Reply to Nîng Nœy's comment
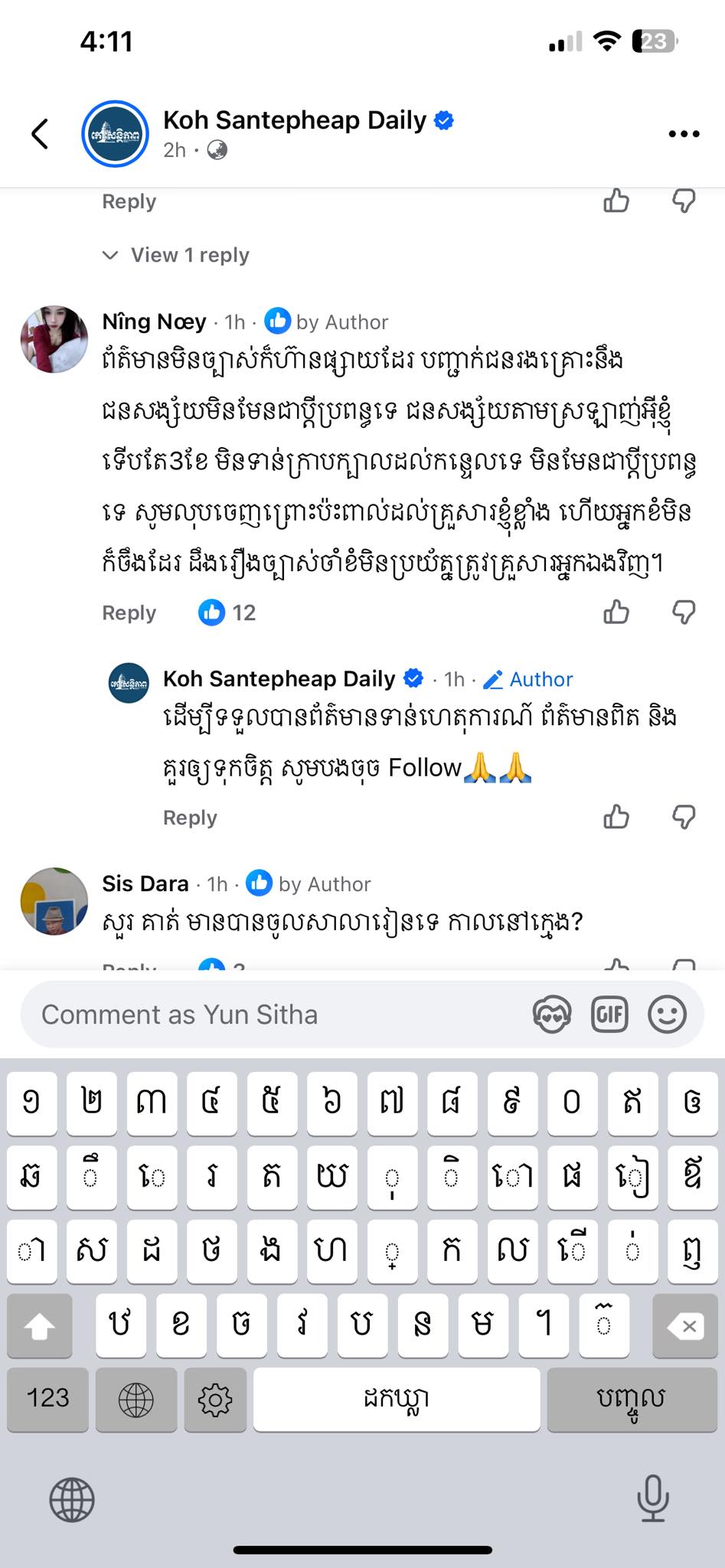 click(129, 613)
